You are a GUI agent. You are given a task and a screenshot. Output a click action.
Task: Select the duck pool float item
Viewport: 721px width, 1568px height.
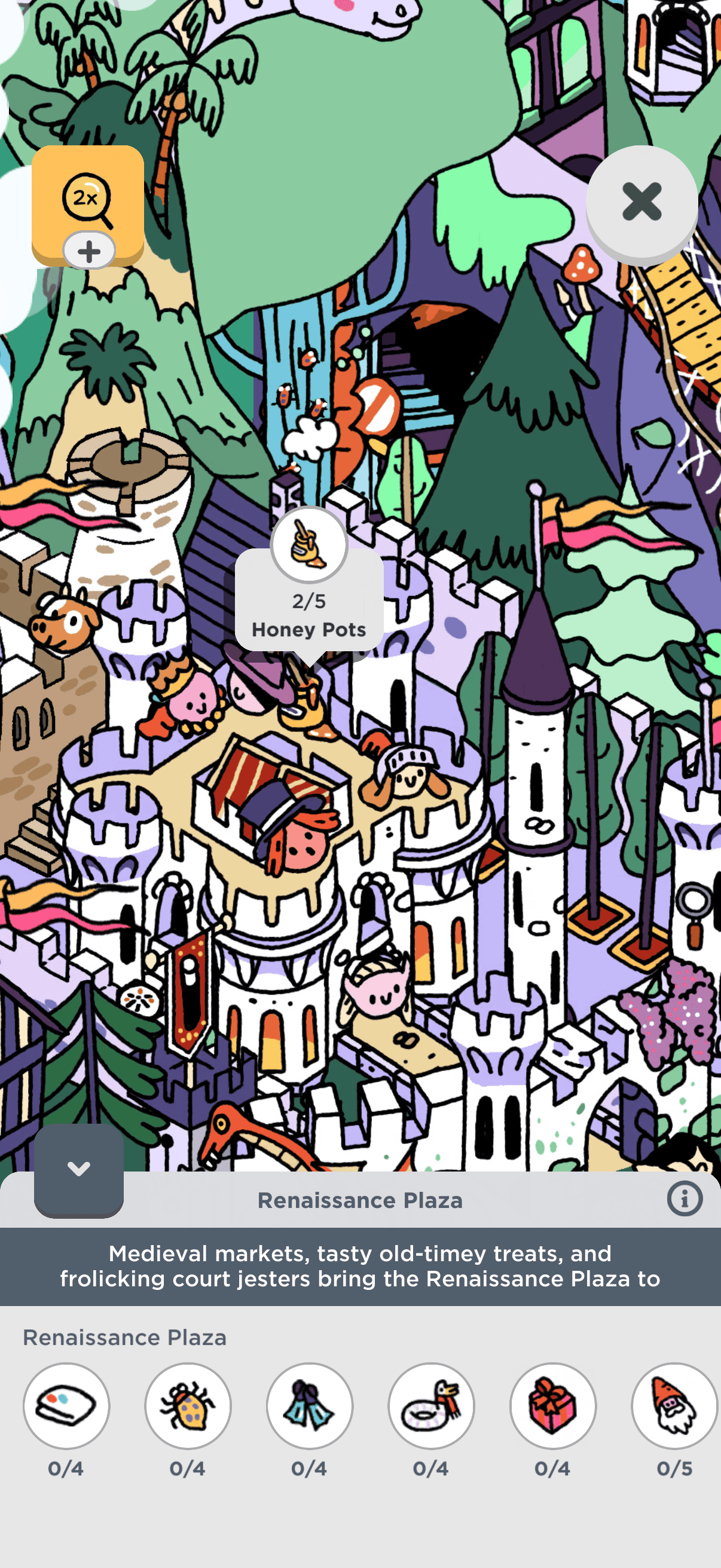(432, 1405)
